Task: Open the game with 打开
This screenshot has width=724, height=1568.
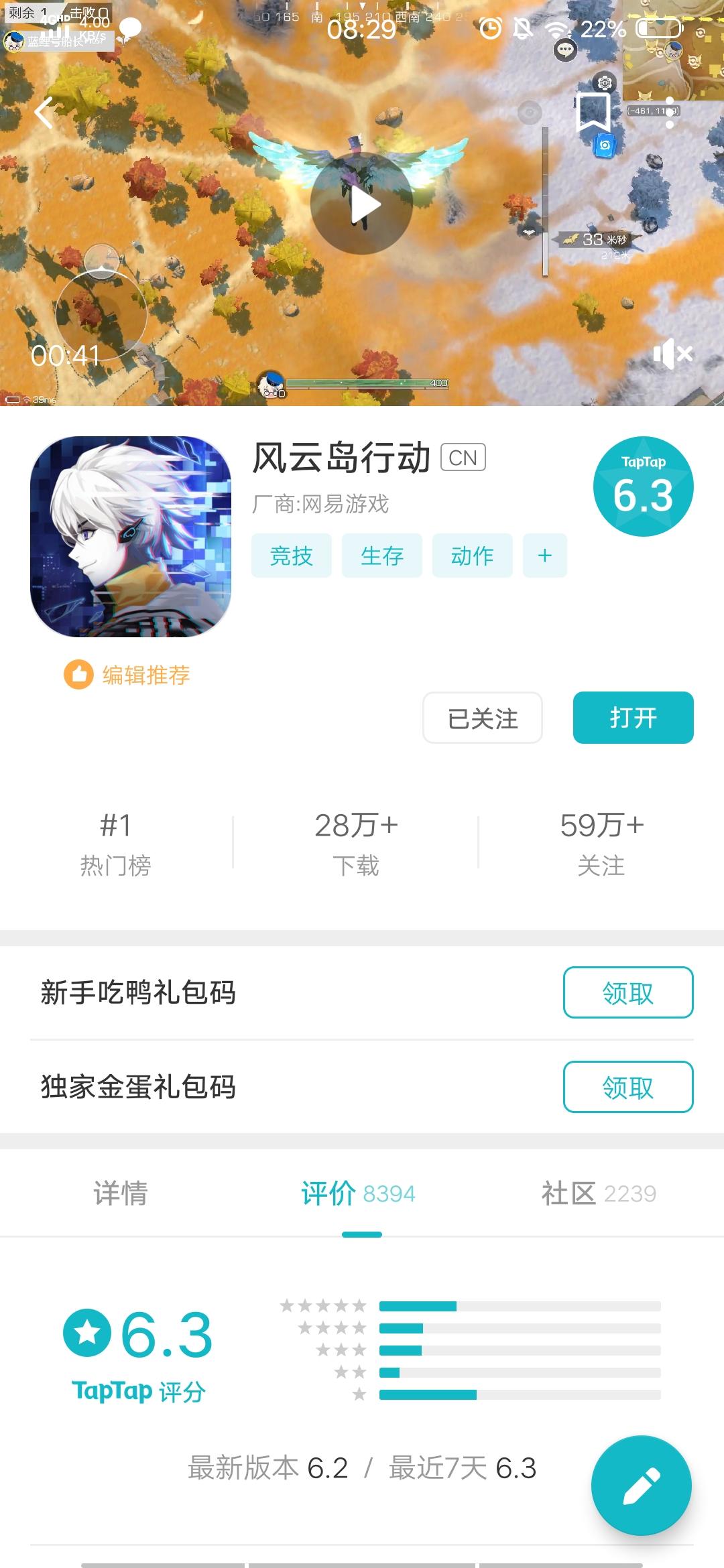Action: 633,718
